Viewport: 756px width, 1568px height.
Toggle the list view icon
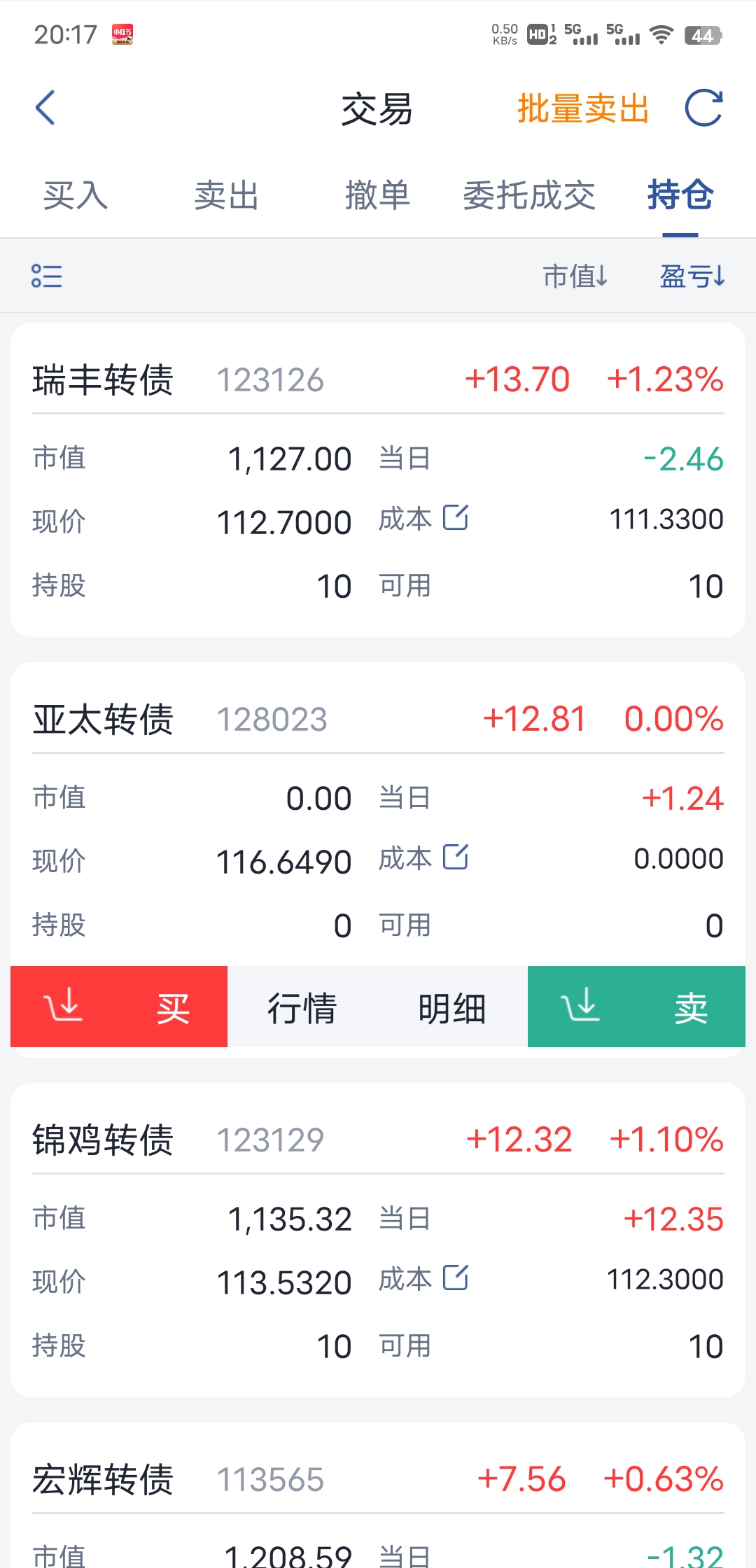click(47, 276)
